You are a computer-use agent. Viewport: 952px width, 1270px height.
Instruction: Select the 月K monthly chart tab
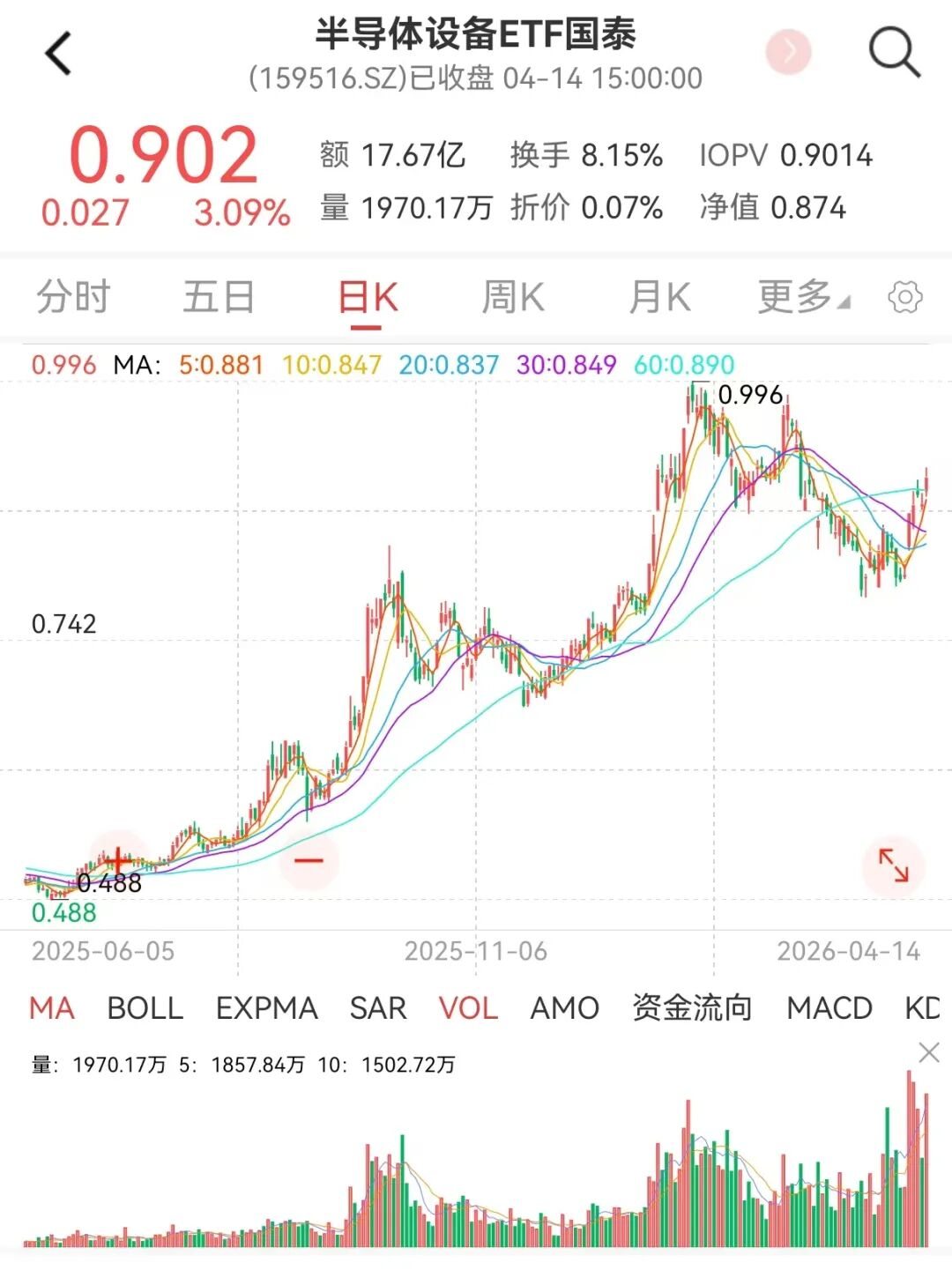(x=659, y=297)
